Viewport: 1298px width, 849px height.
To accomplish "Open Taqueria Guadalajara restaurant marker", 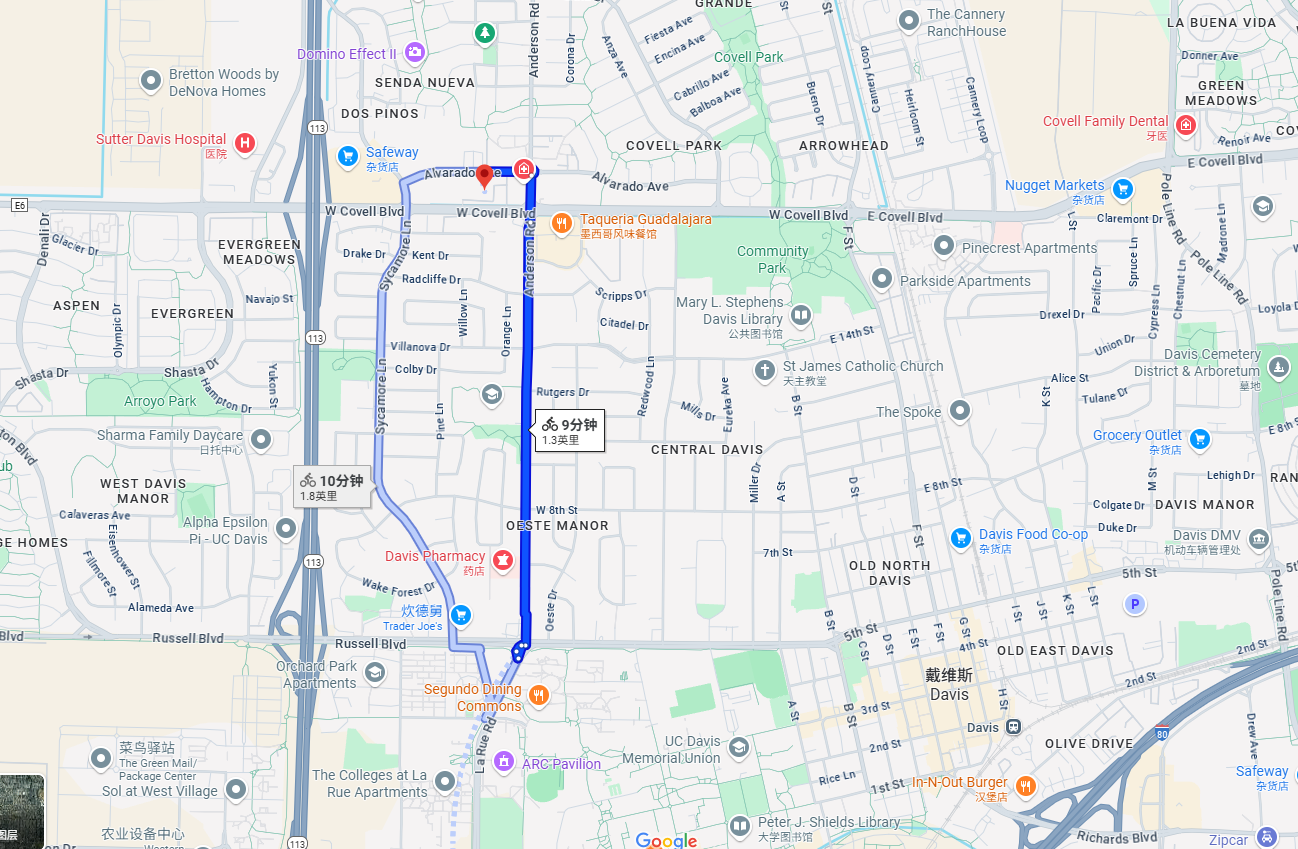I will tap(562, 222).
